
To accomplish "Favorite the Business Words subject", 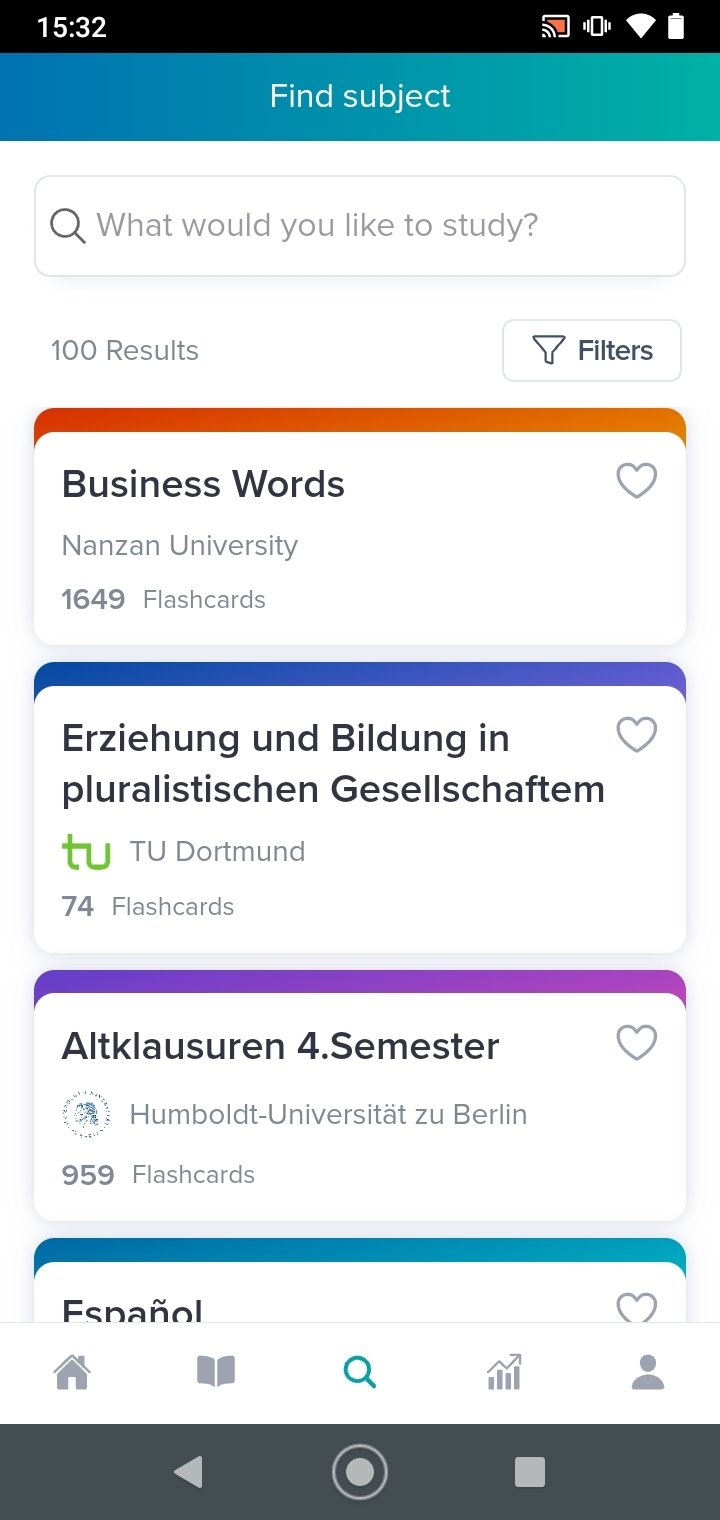I will click(x=636, y=481).
